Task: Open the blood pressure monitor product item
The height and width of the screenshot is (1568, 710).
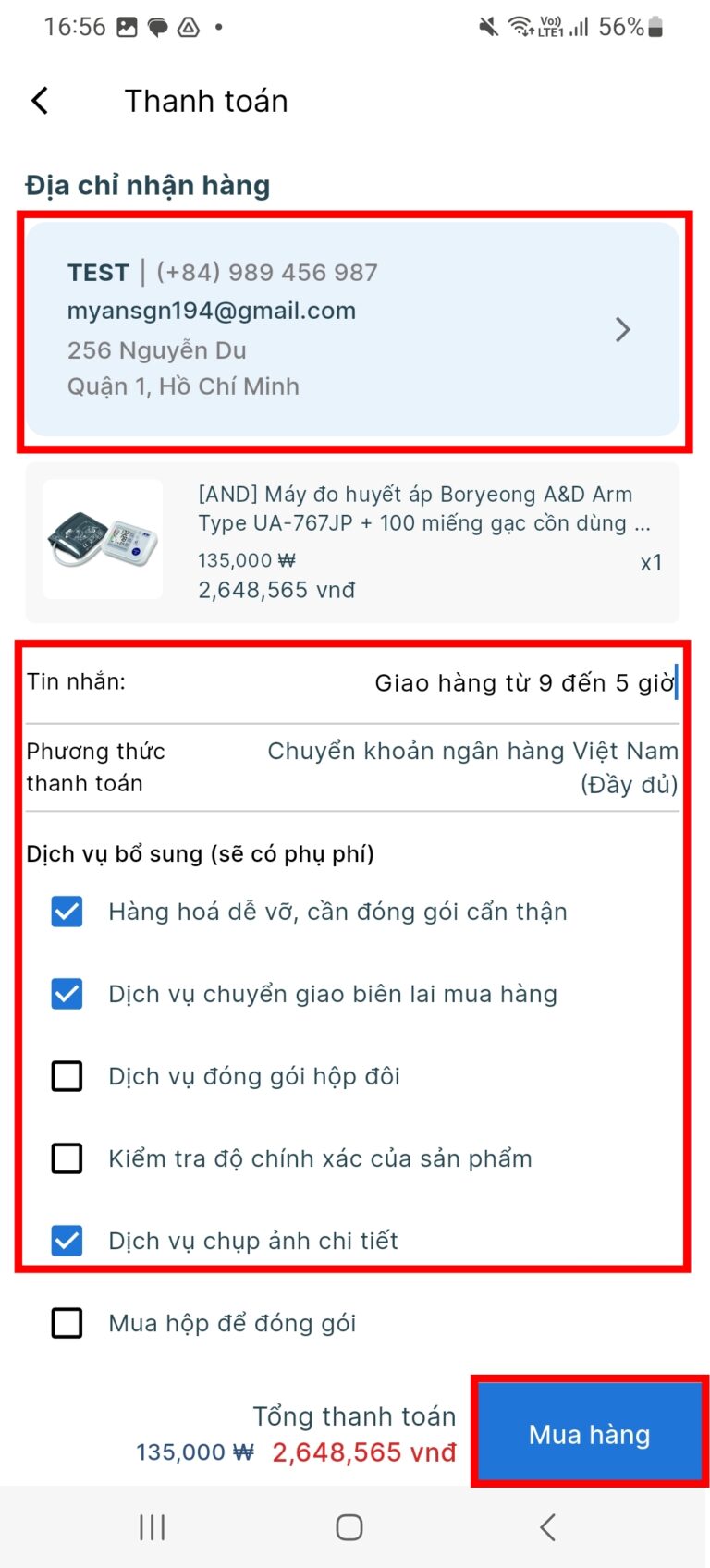Action: coord(351,542)
